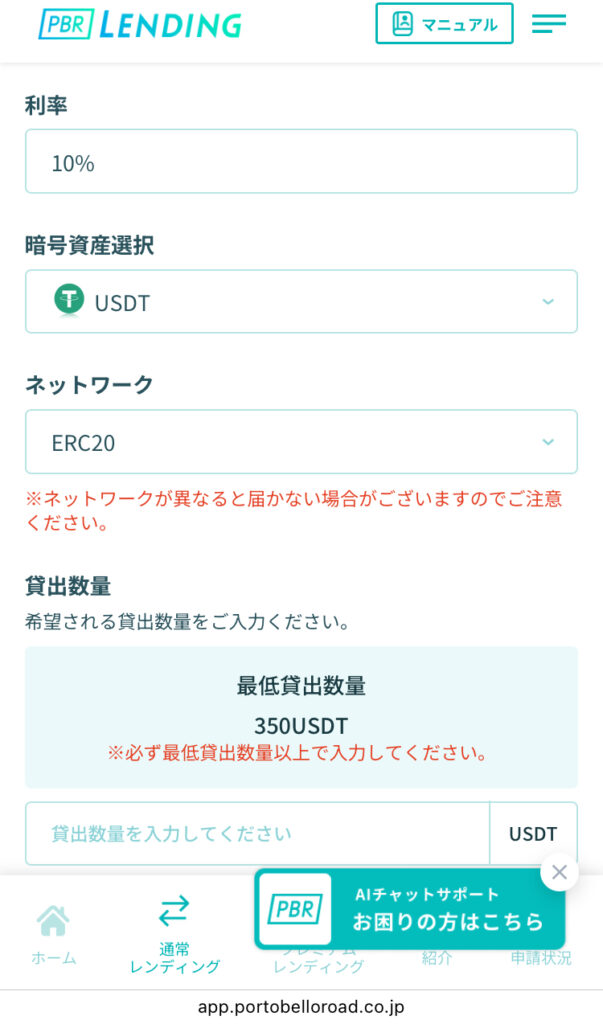Expand the 暗号資産選択 USDT dropdown
The width and height of the screenshot is (603, 1024).
(301, 302)
